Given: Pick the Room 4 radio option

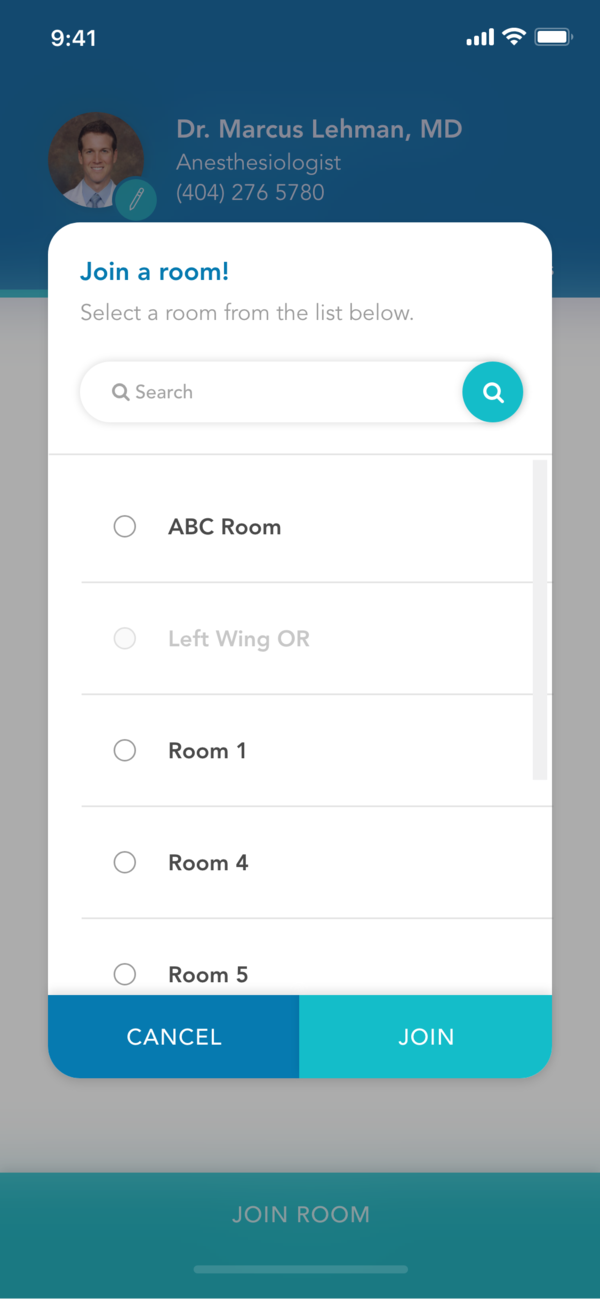Looking at the screenshot, I should 125,863.
